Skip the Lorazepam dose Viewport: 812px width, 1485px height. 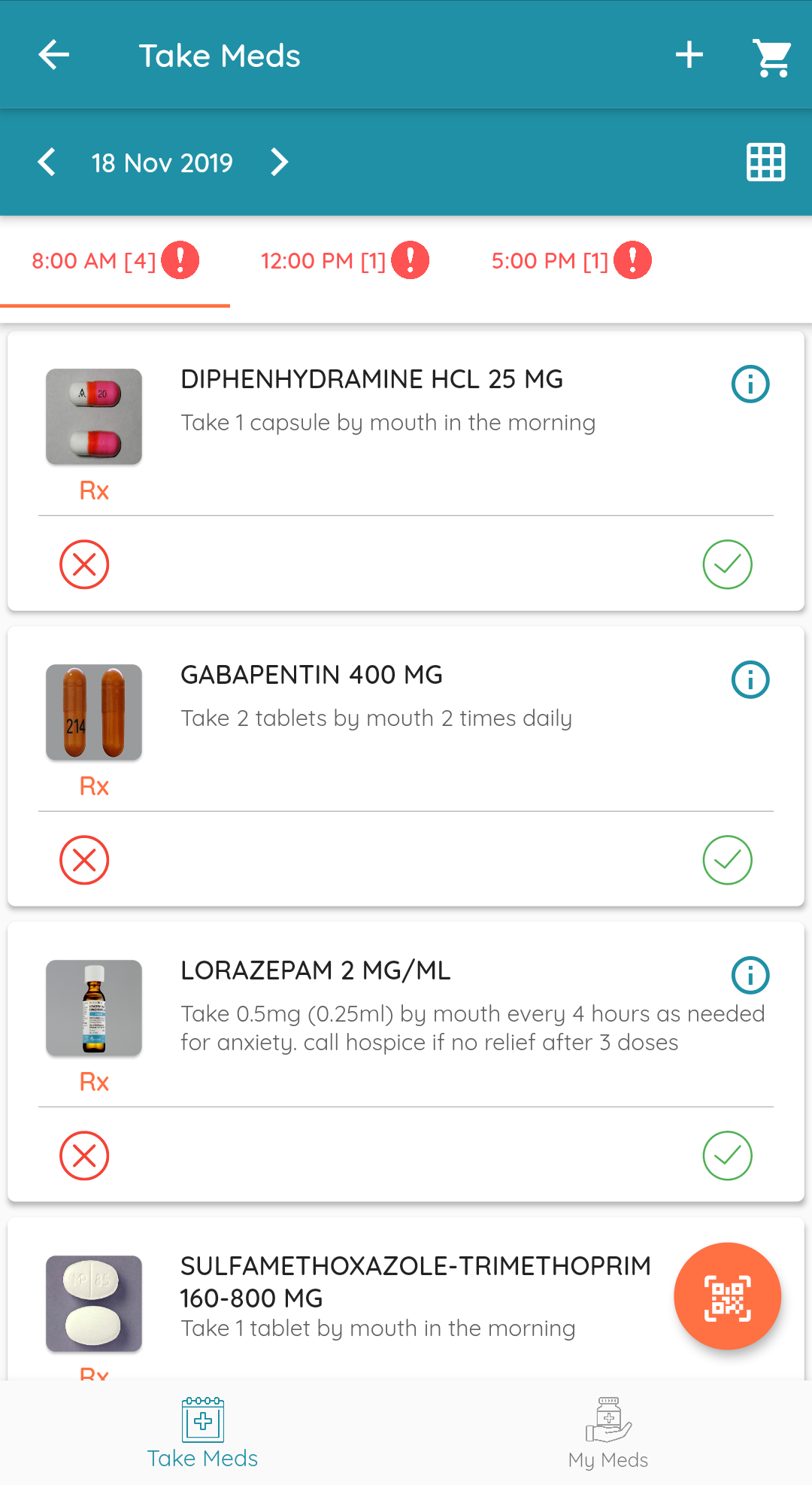[84, 1156]
